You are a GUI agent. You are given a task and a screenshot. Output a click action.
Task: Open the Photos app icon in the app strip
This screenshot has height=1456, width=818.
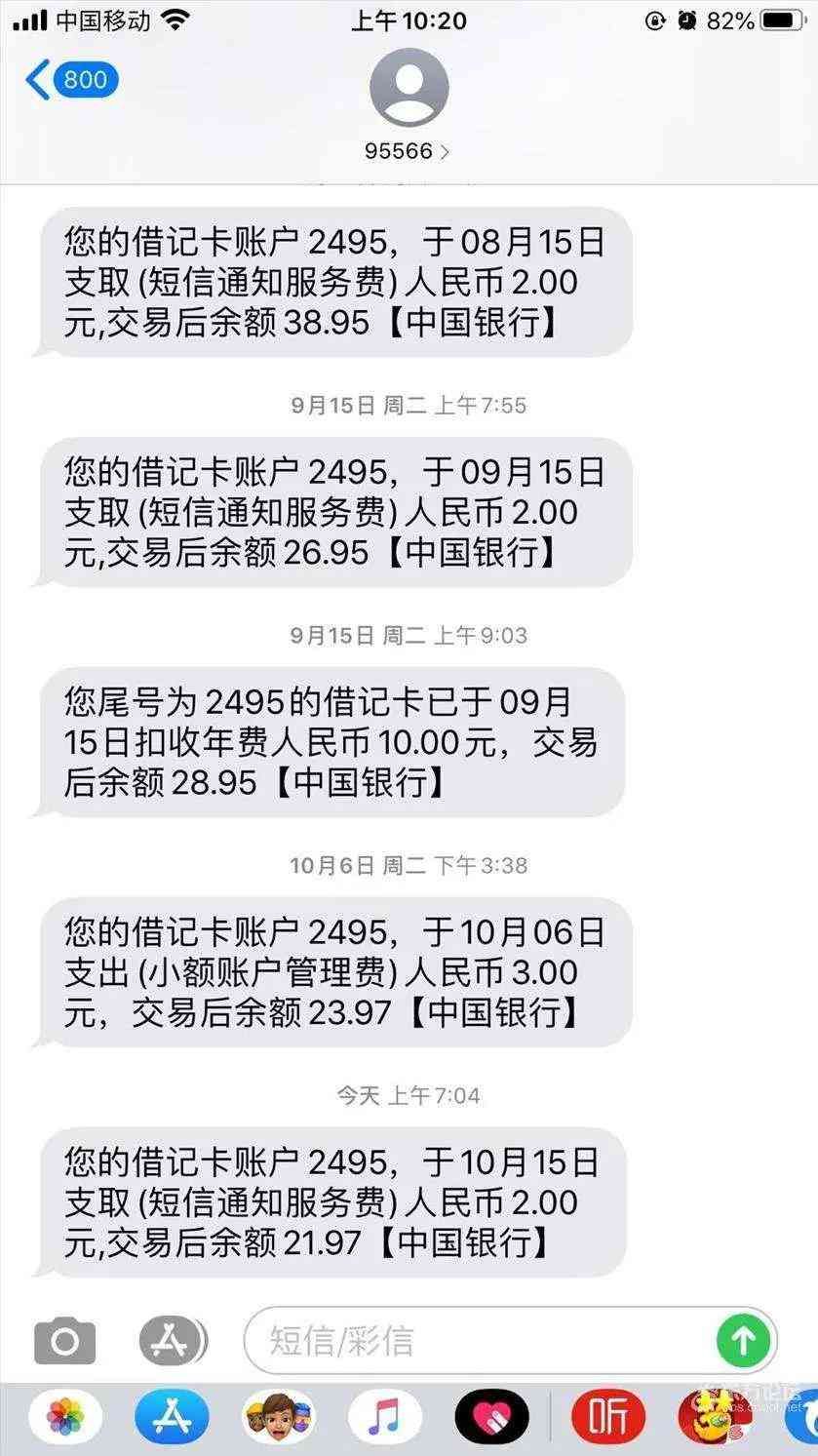(x=63, y=1419)
